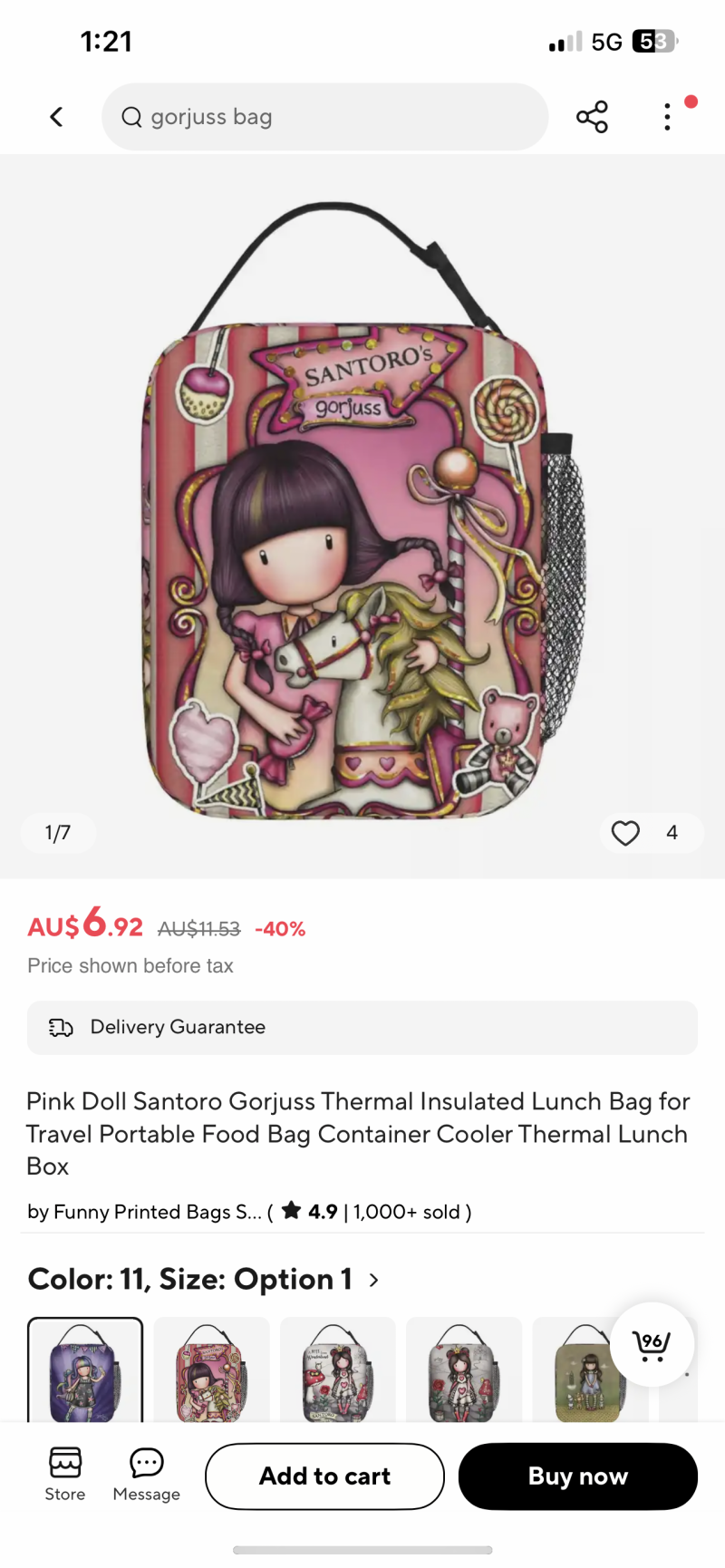
Task: Go back to previous page
Action: click(x=56, y=117)
